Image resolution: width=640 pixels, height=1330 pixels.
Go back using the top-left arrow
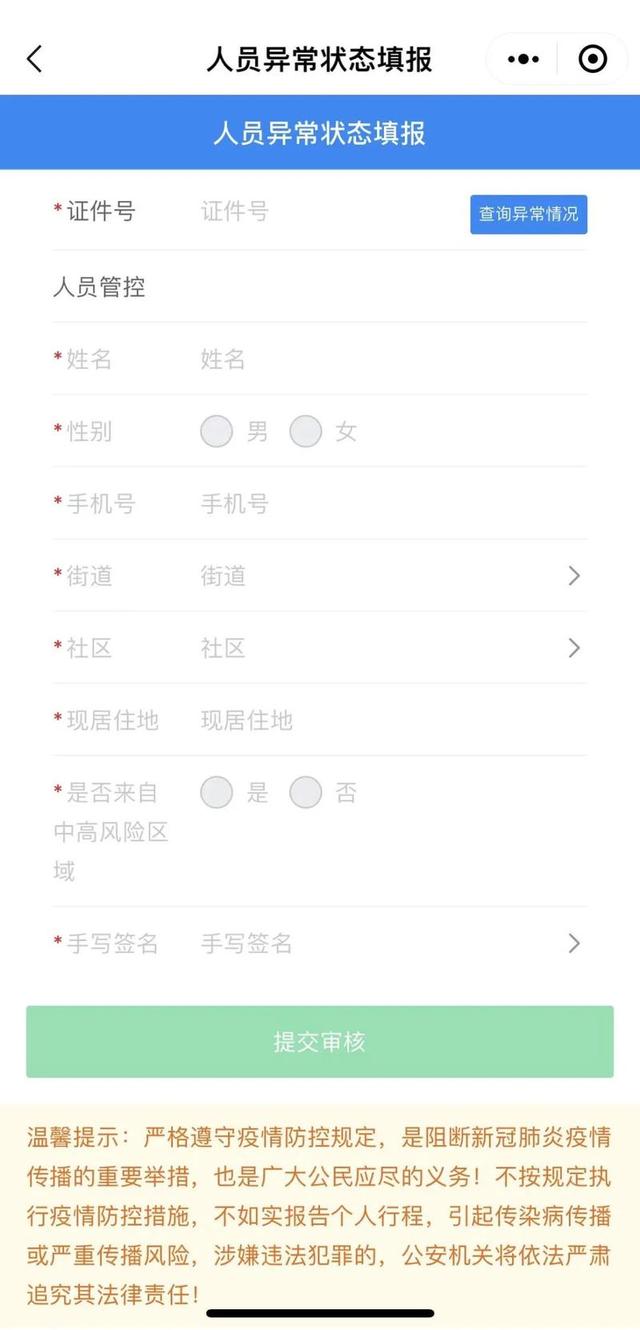click(x=34, y=59)
